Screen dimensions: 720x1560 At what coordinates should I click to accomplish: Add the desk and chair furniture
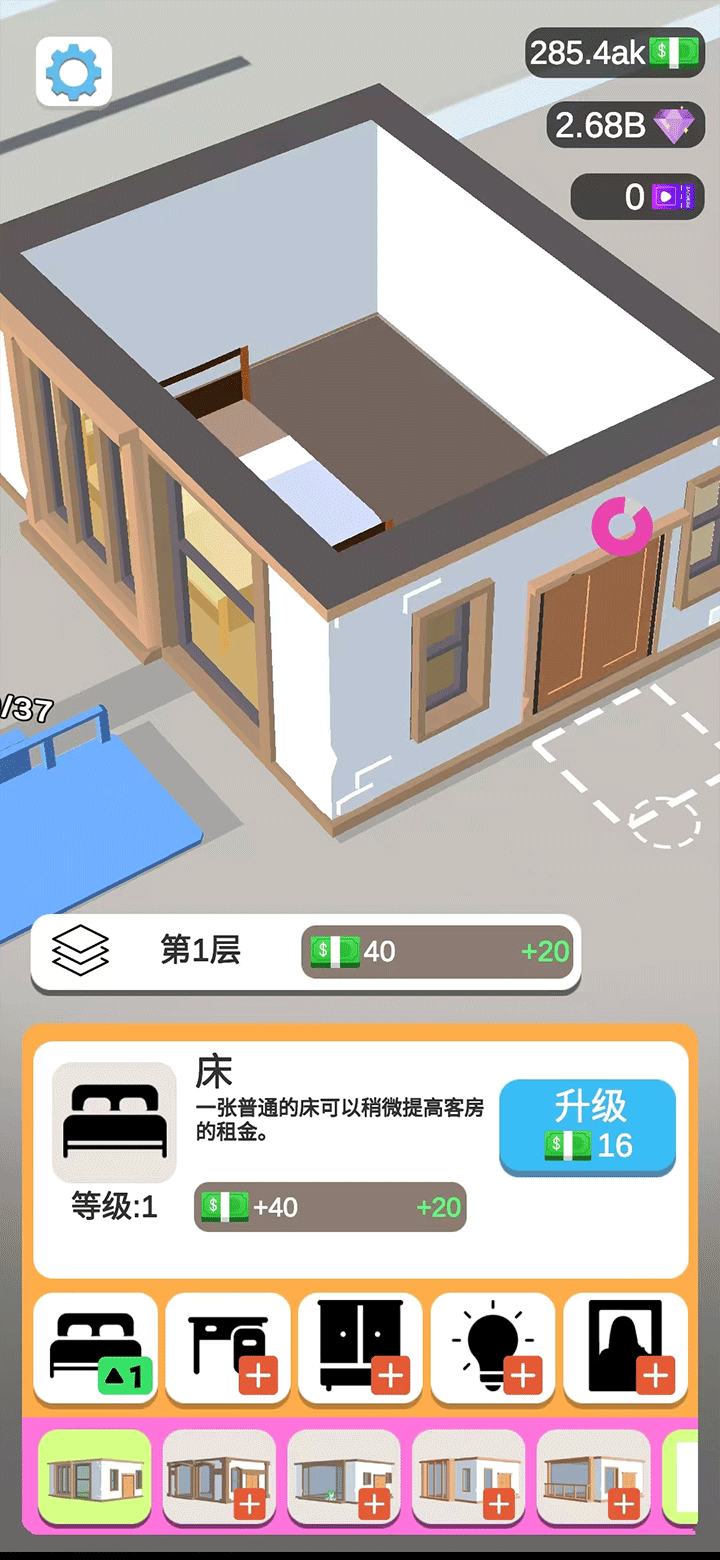point(228,1348)
